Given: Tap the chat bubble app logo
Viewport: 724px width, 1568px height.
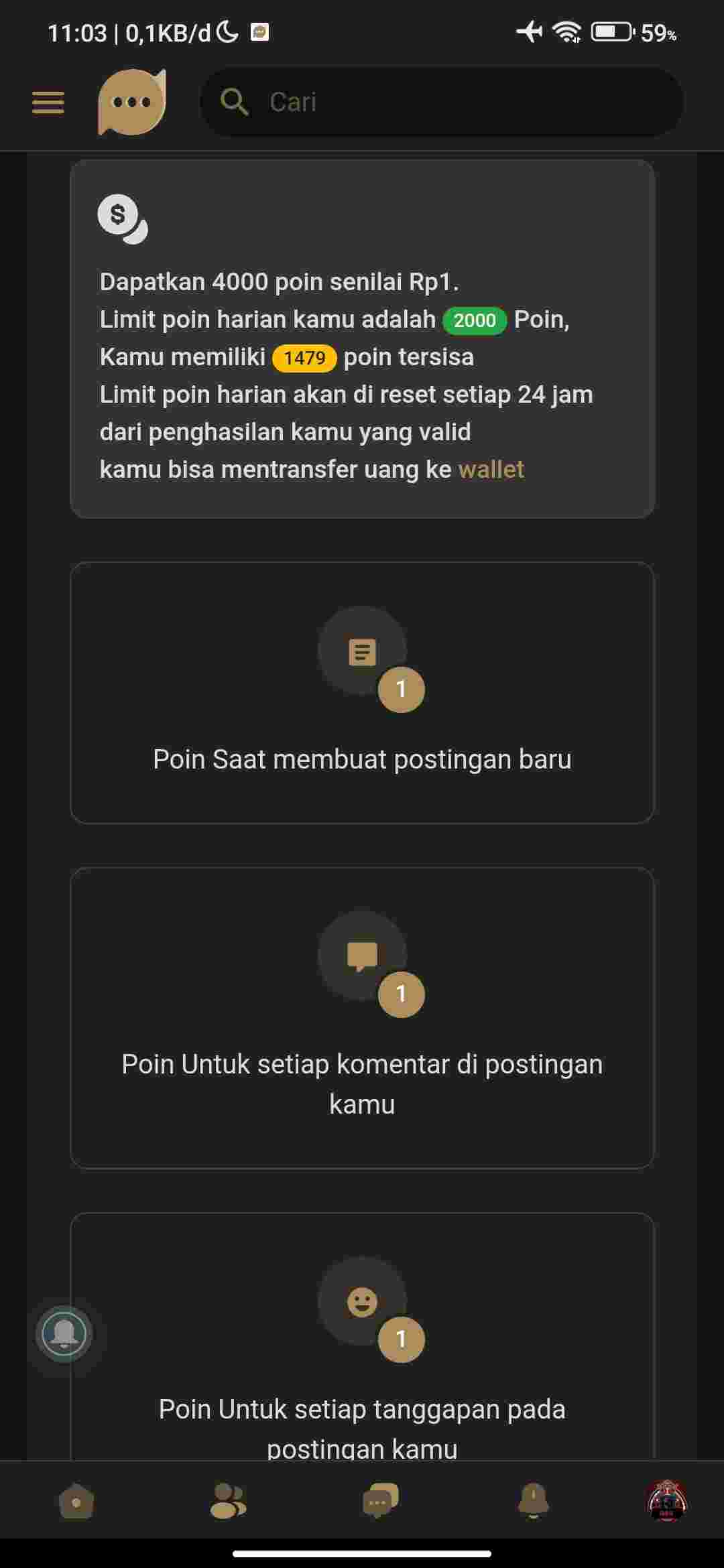Looking at the screenshot, I should [x=132, y=103].
